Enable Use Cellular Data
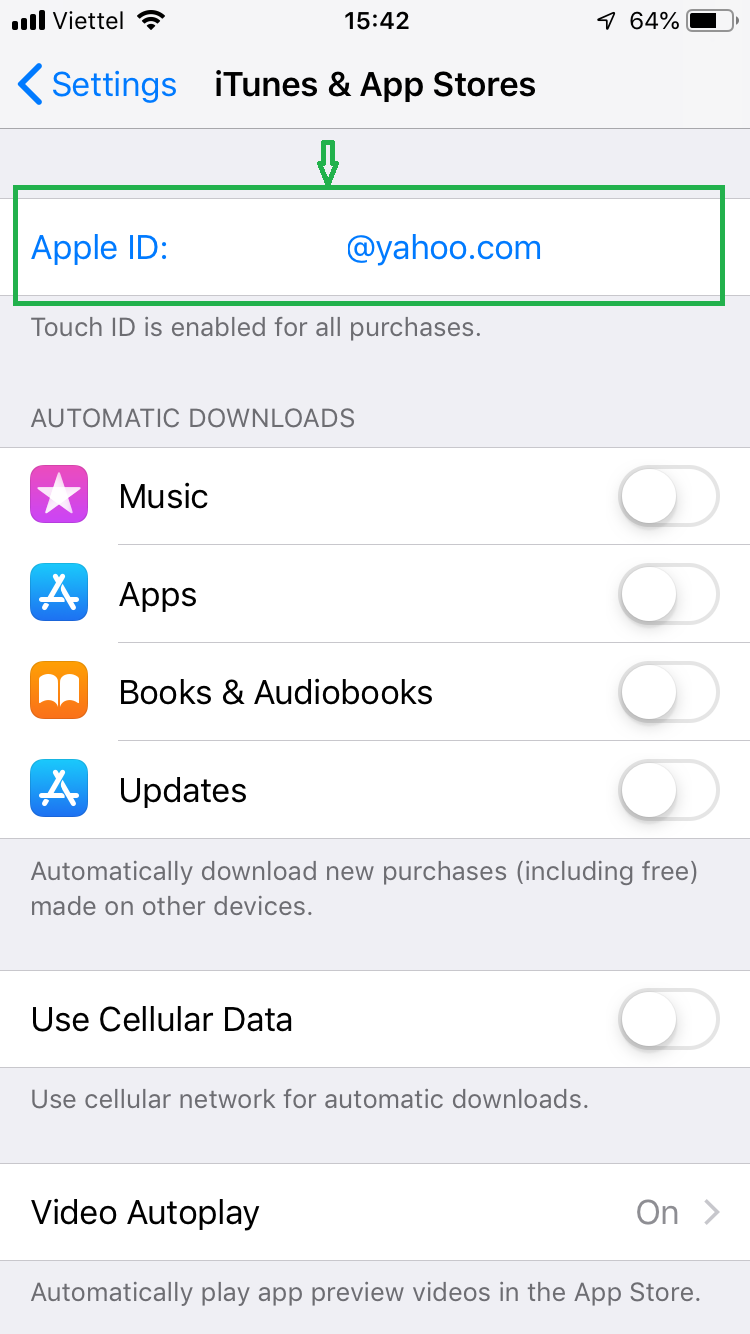The width and height of the screenshot is (750, 1334). [x=668, y=1019]
